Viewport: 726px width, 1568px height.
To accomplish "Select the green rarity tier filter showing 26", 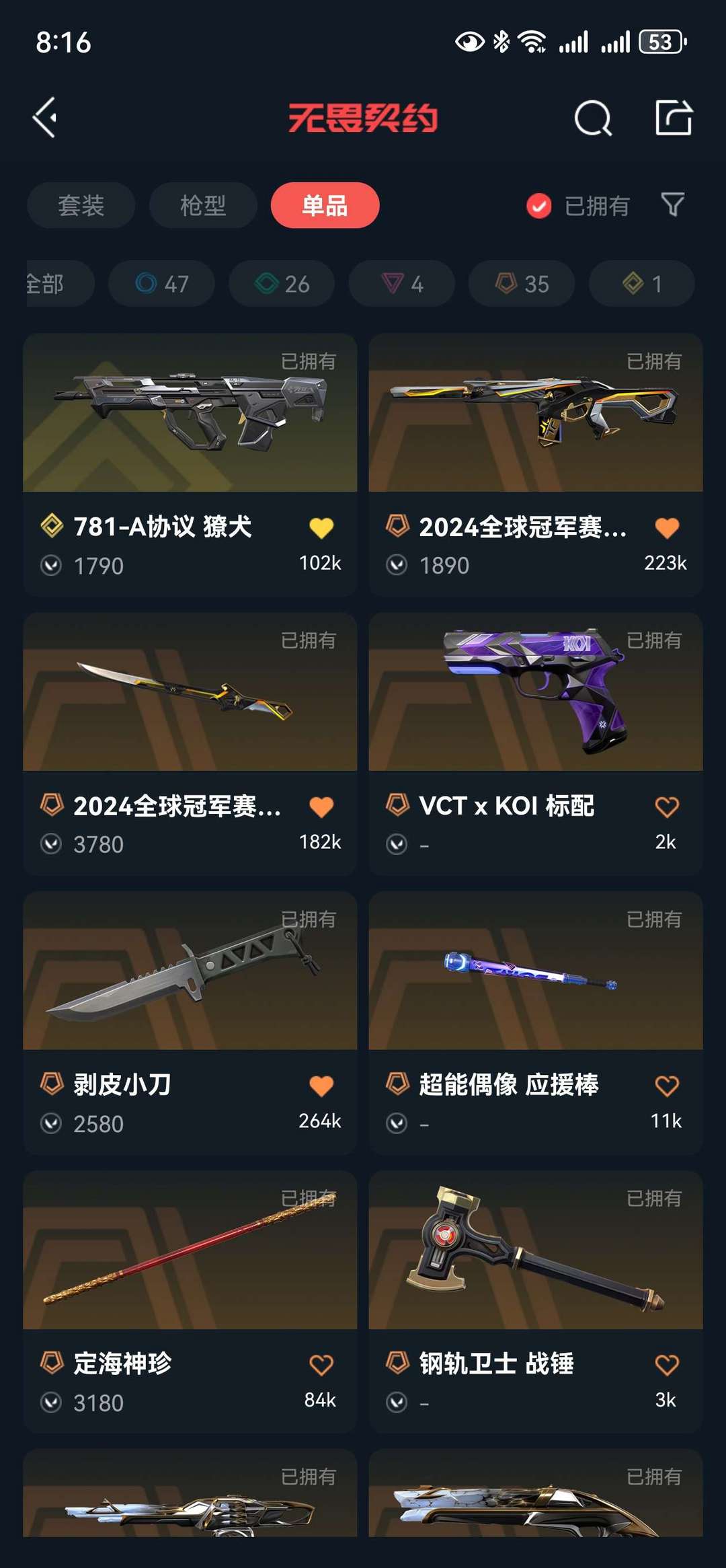I will [280, 283].
